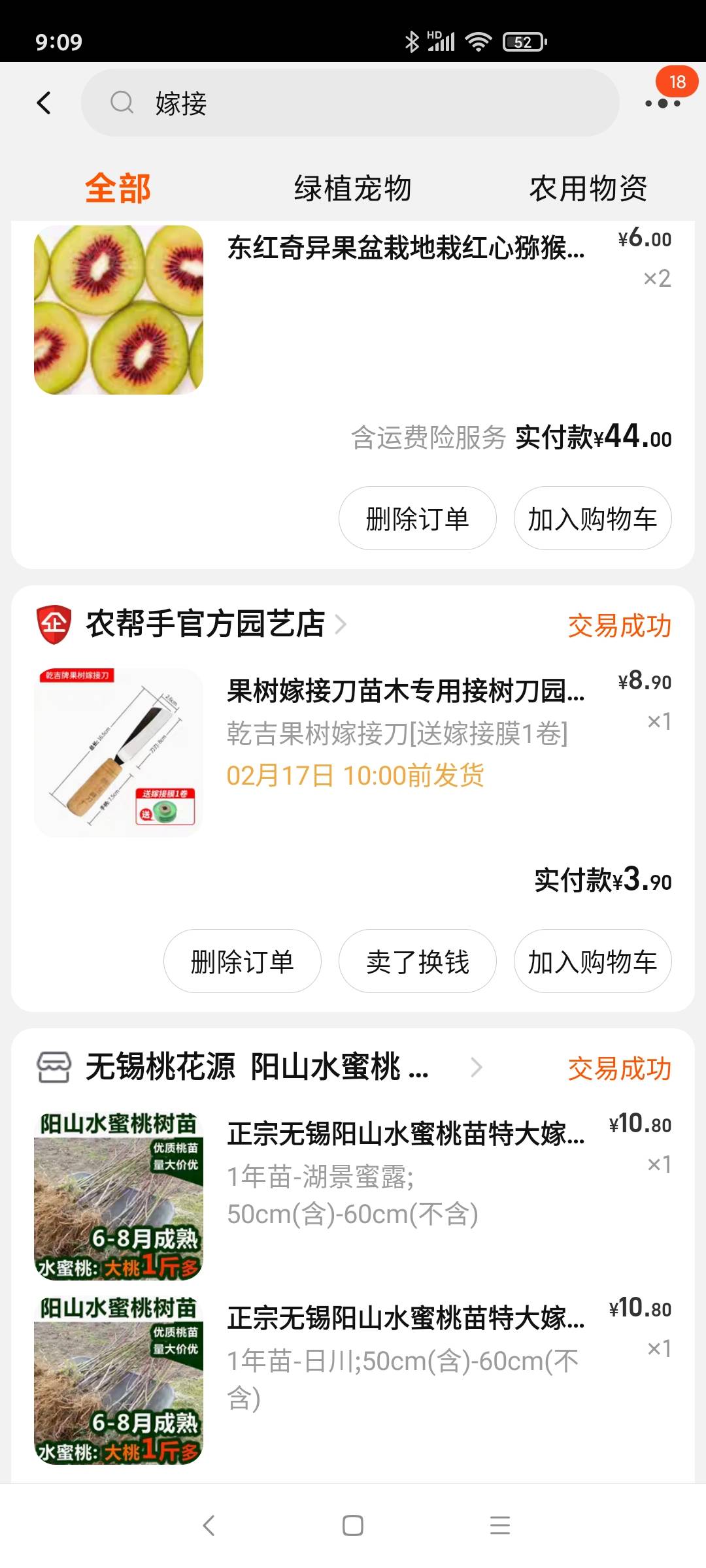The image size is (706, 1568).
Task: Switch to the 全部 tab
Action: pos(118,189)
